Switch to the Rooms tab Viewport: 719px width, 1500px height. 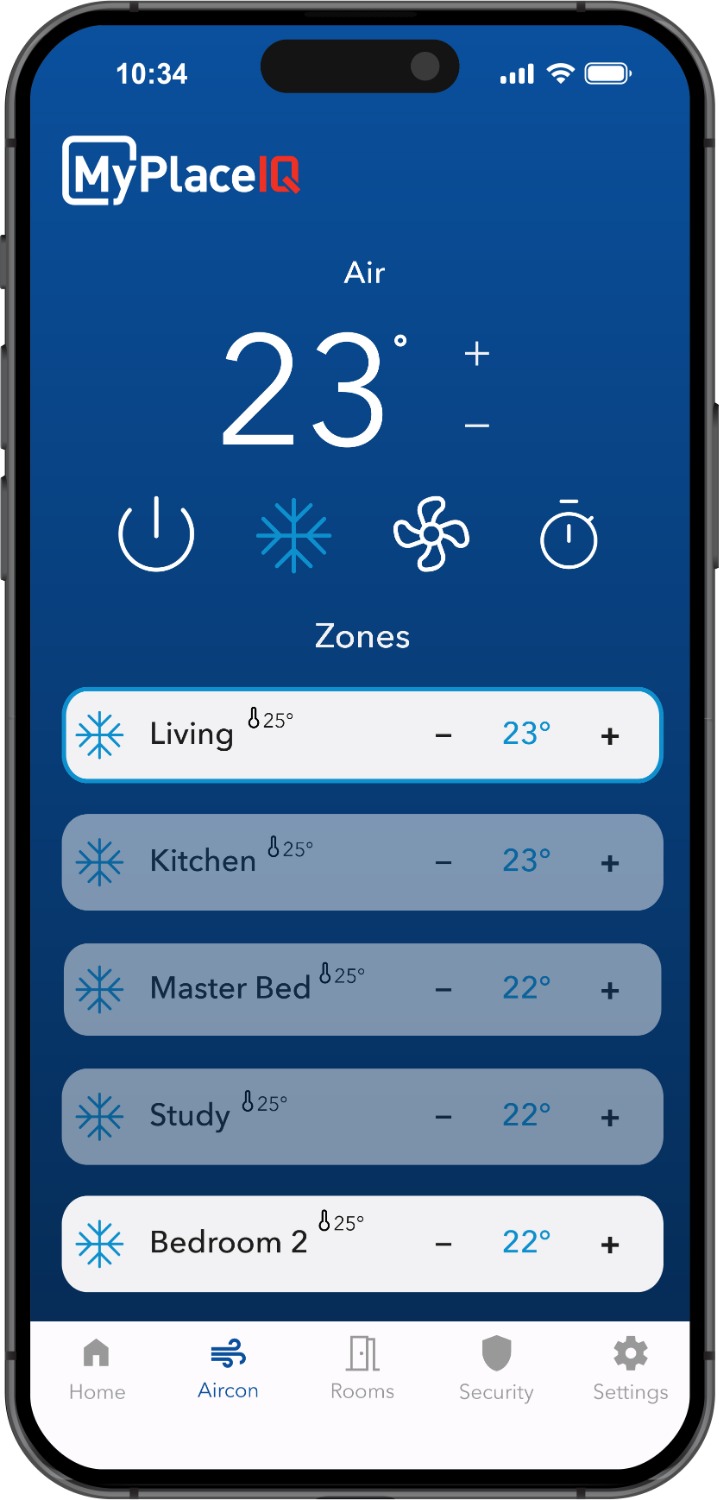pos(362,1370)
